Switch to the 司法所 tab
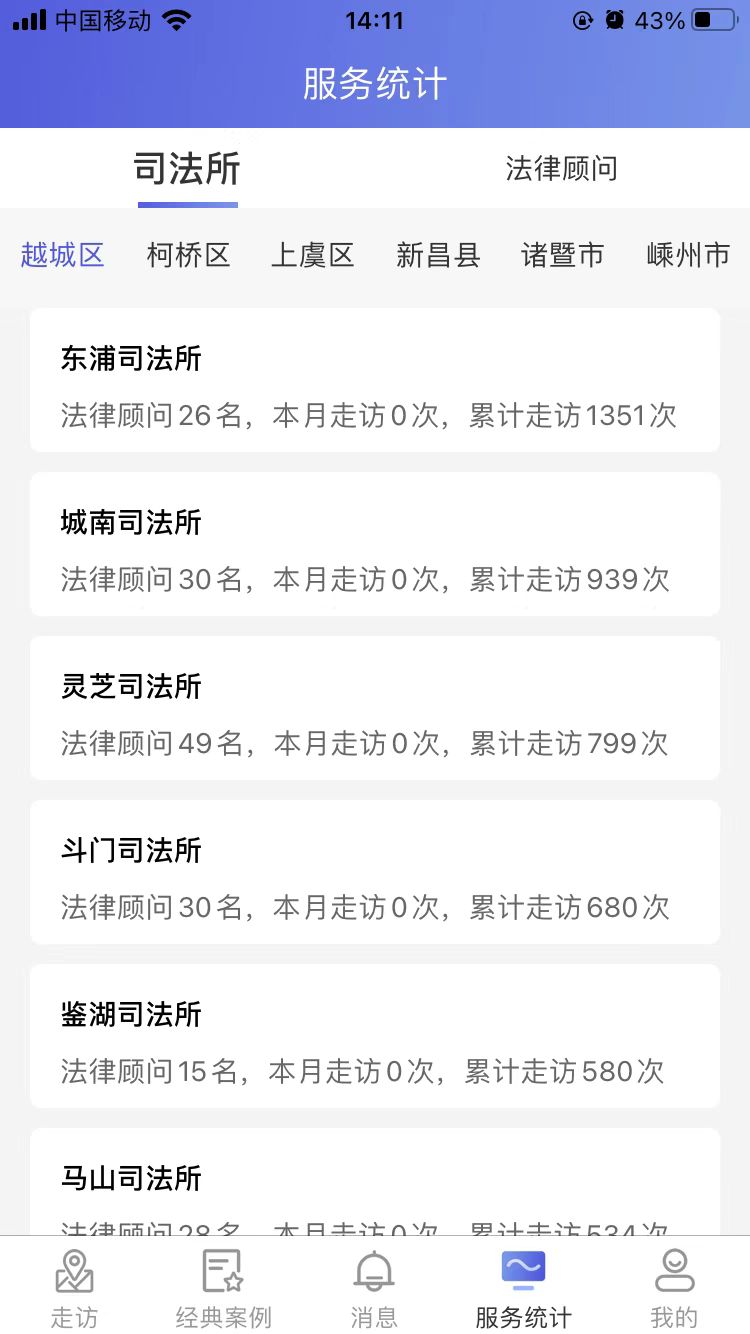The width and height of the screenshot is (750, 1334). click(x=187, y=169)
